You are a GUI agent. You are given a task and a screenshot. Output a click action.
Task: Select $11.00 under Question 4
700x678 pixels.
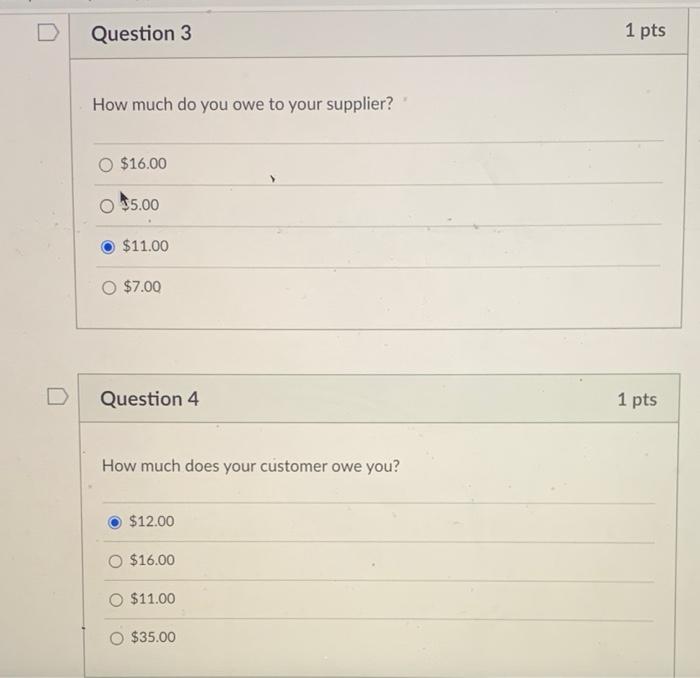coord(117,599)
